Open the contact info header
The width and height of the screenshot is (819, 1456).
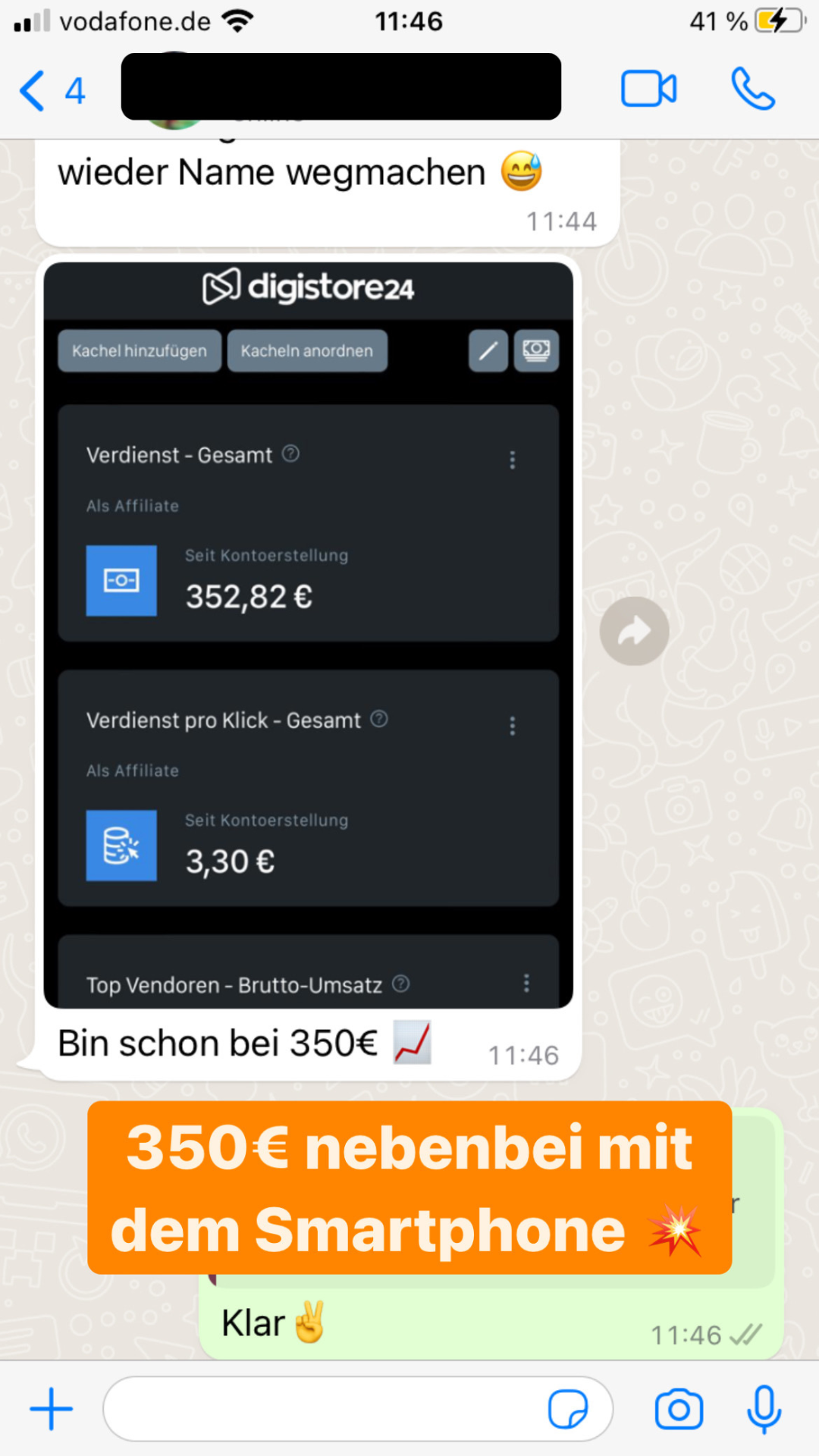click(x=341, y=87)
